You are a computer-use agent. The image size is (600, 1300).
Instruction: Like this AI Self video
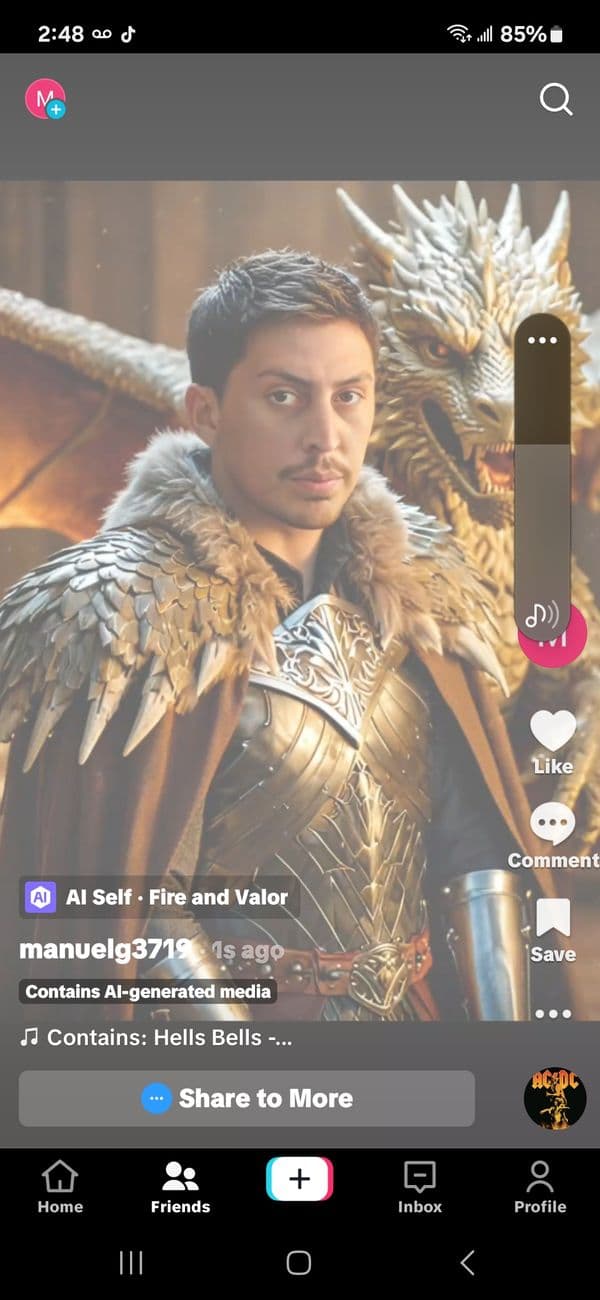coord(553,731)
